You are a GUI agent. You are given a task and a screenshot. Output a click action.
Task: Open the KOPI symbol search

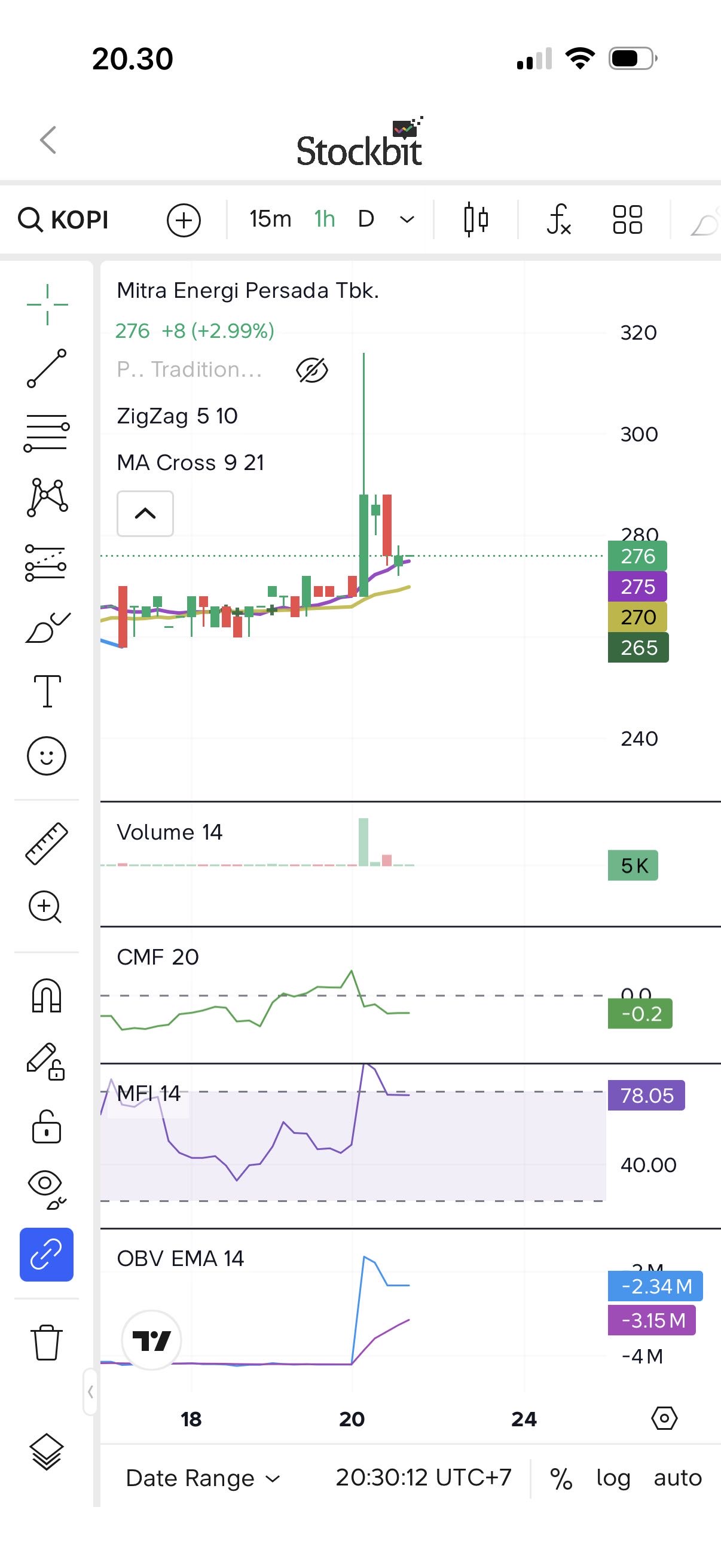tap(64, 219)
